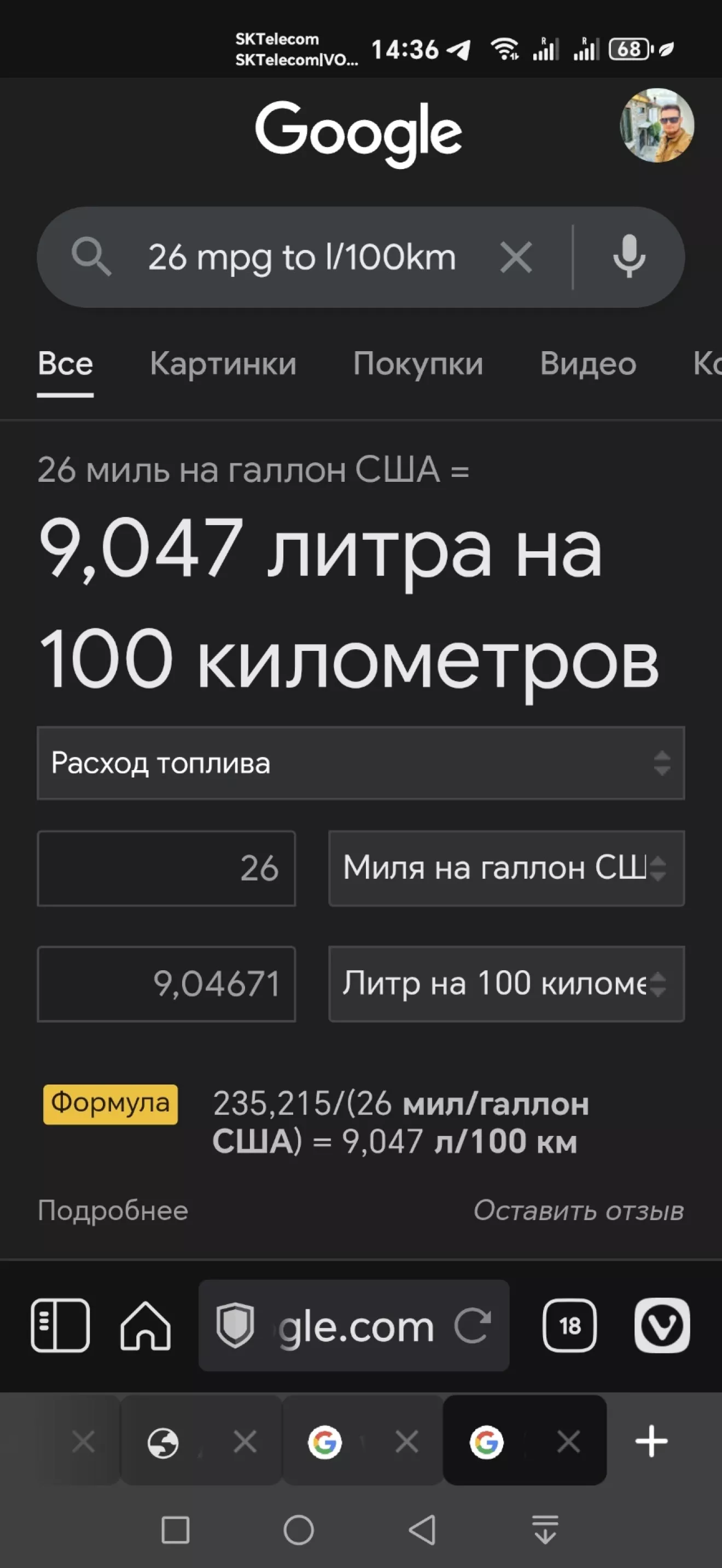This screenshot has height=1568, width=722.
Task: Switch to the Видео tab
Action: tap(587, 364)
